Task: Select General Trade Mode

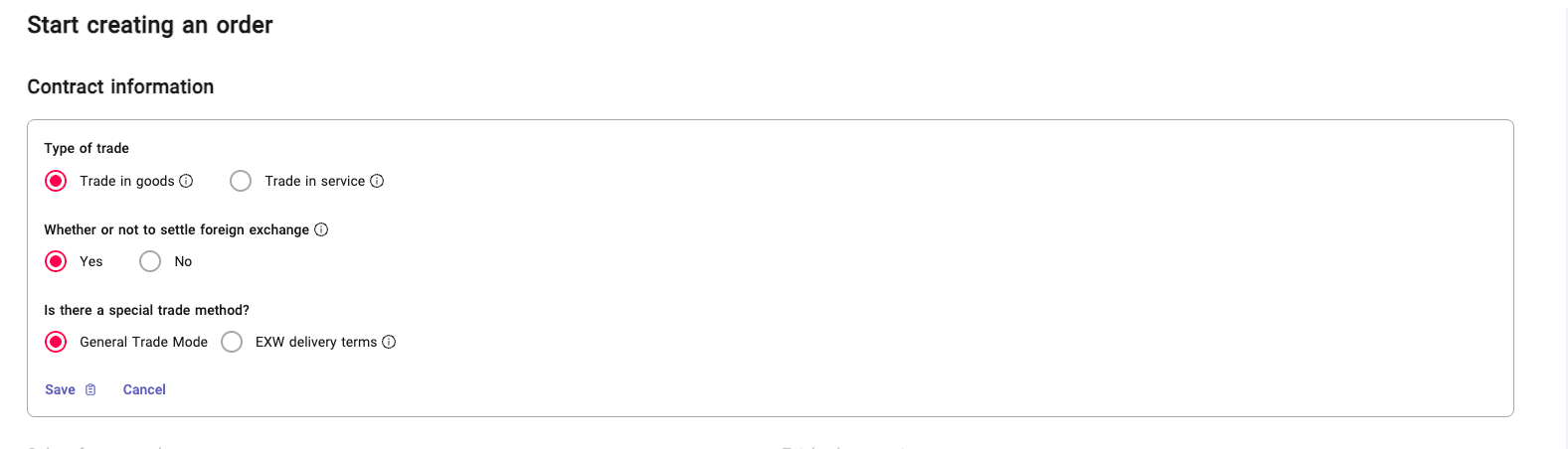Action: click(56, 342)
